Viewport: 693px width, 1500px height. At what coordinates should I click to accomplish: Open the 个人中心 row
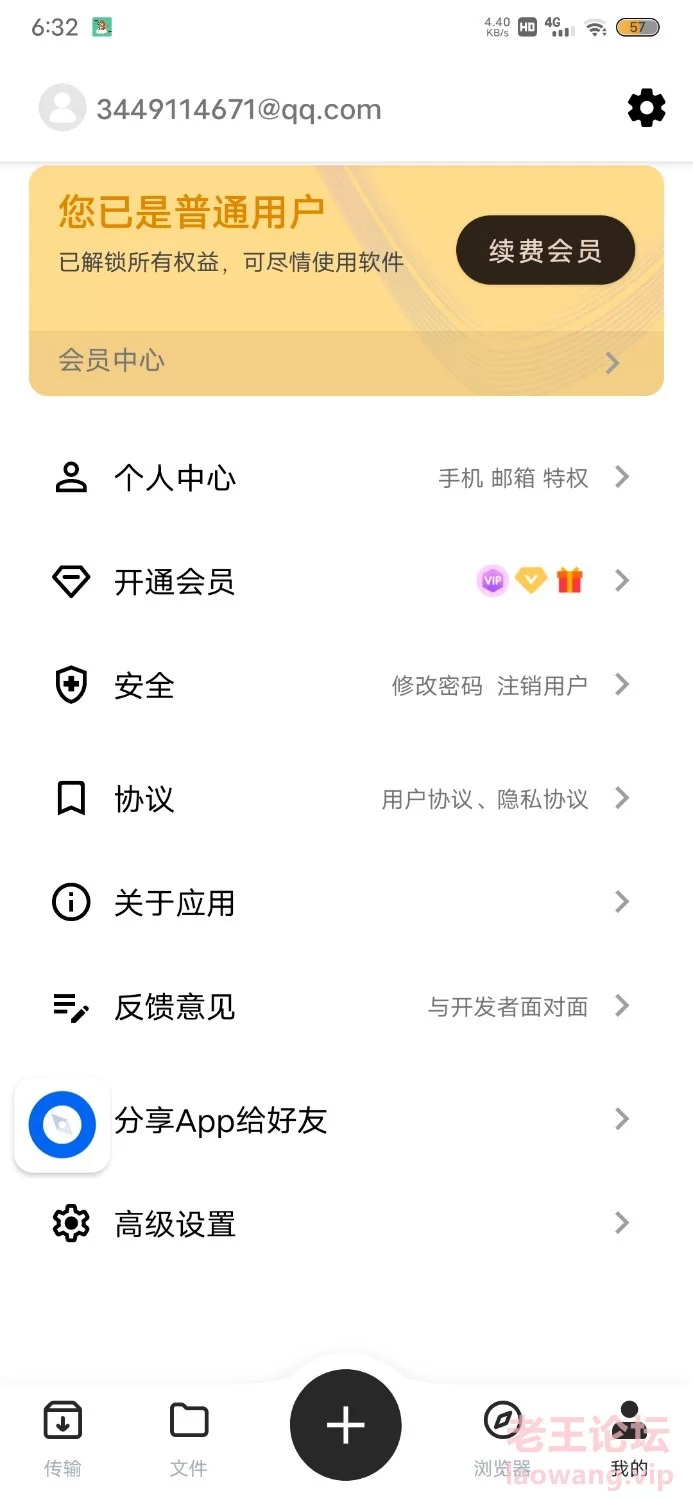tap(346, 478)
